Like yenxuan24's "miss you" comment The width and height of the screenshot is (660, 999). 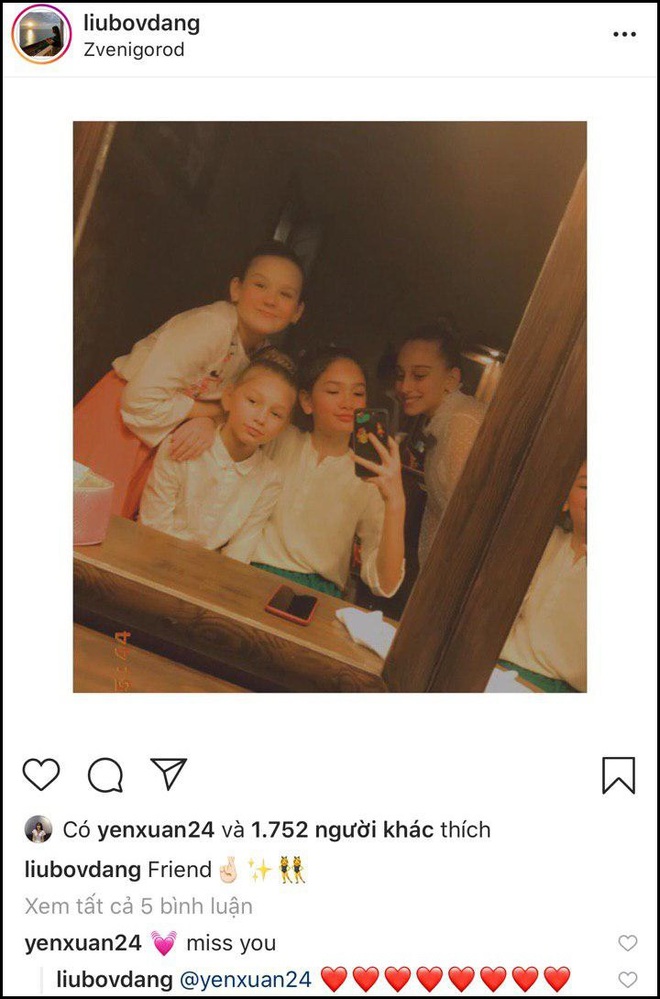coord(627,943)
